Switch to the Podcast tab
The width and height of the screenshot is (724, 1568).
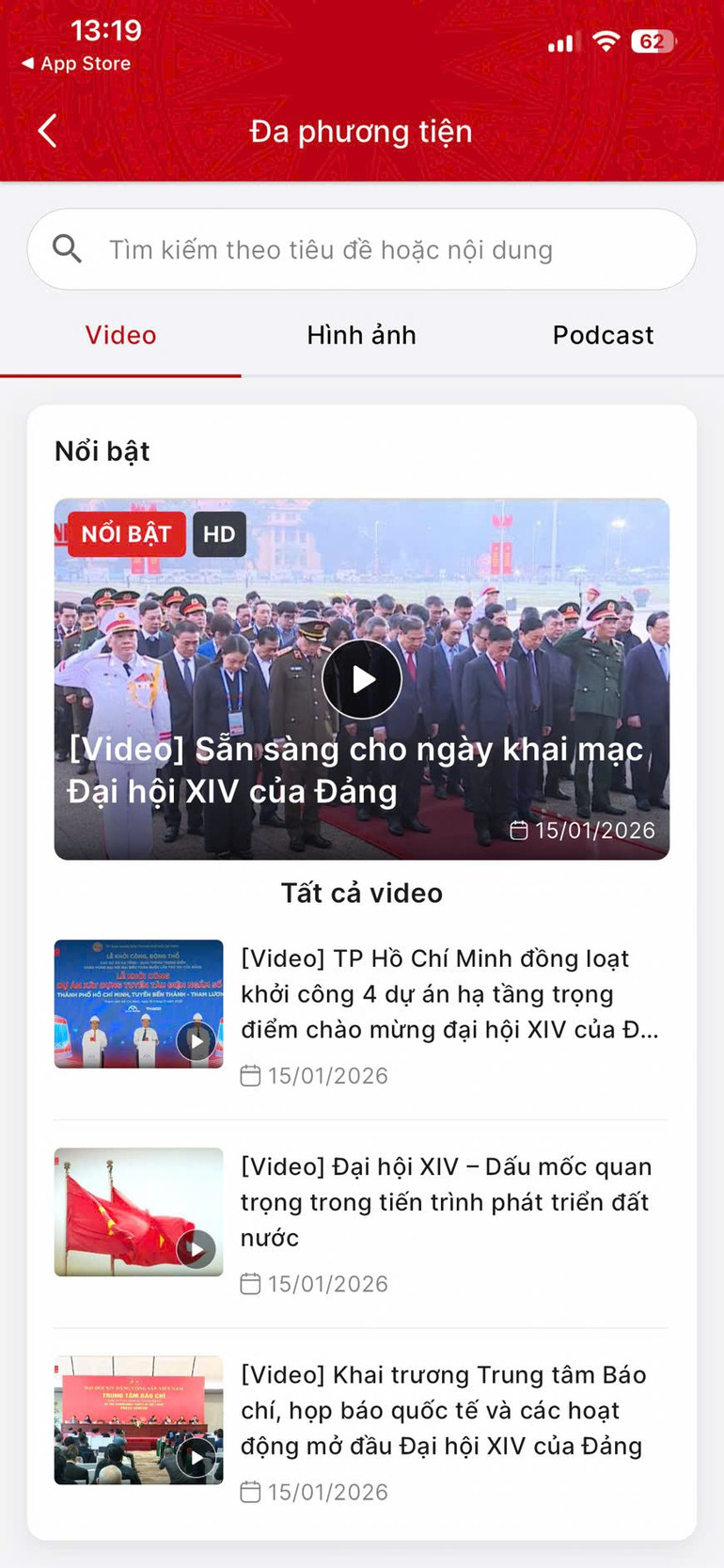click(x=603, y=336)
